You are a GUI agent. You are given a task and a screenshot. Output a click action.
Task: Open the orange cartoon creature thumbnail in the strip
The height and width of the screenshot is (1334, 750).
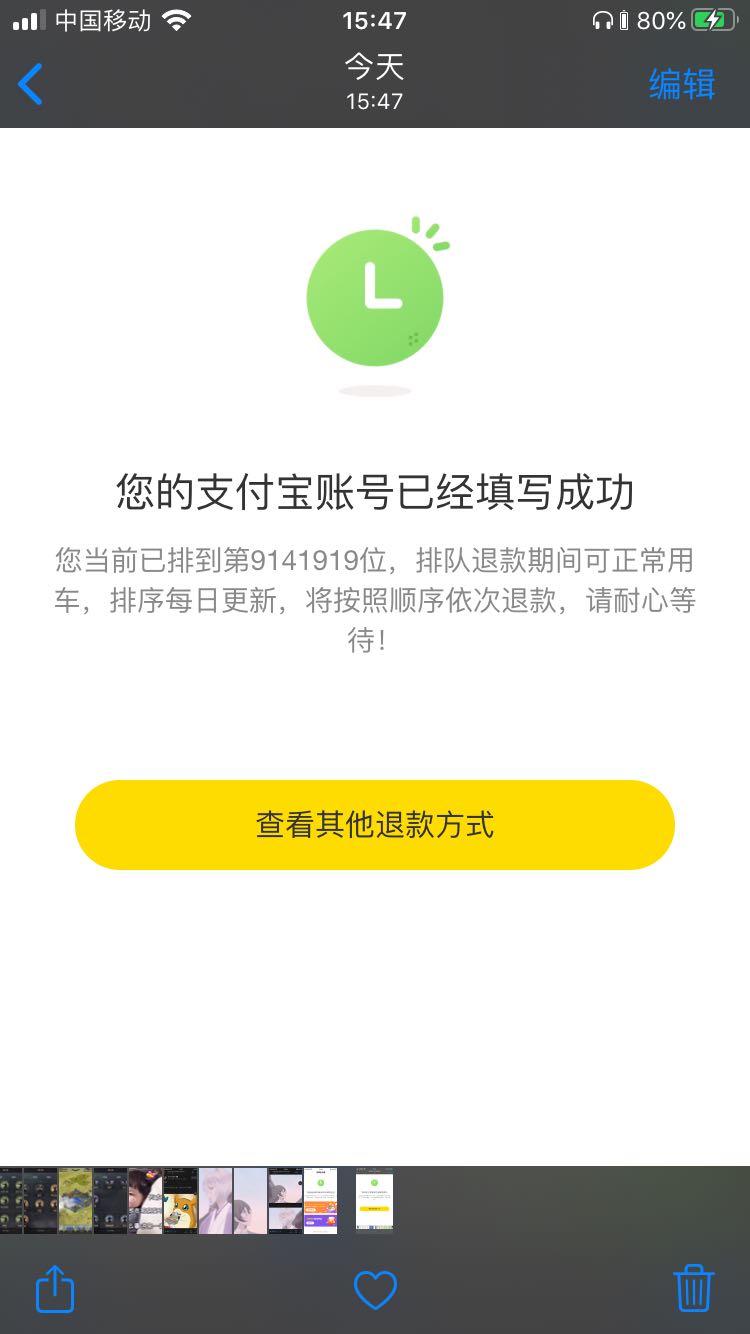[180, 1200]
